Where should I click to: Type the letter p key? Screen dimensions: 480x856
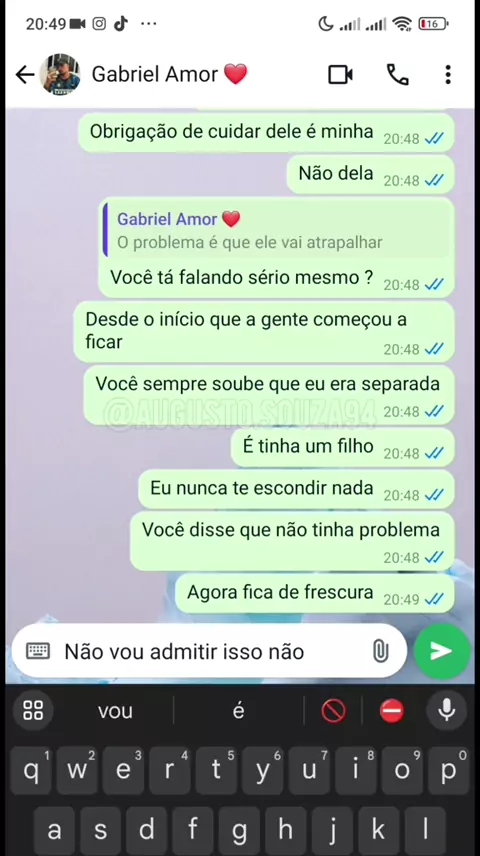point(449,770)
